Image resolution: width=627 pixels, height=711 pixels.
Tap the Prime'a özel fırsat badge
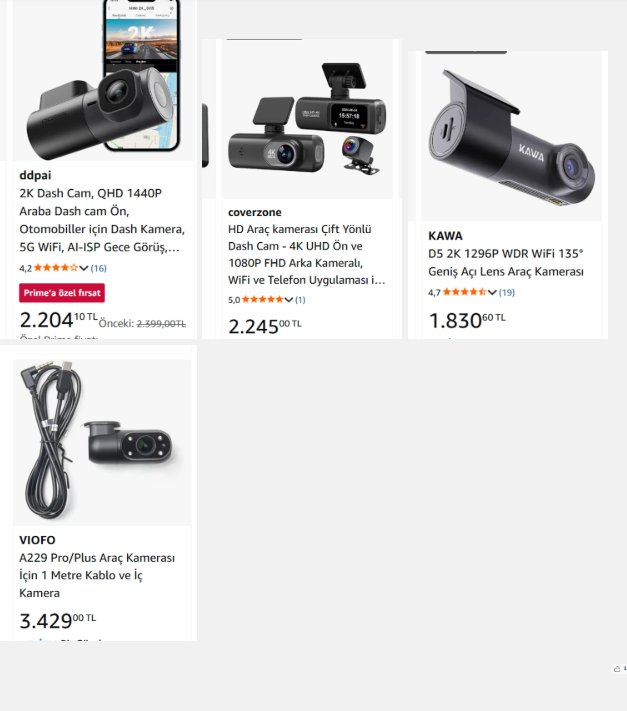[x=62, y=293]
